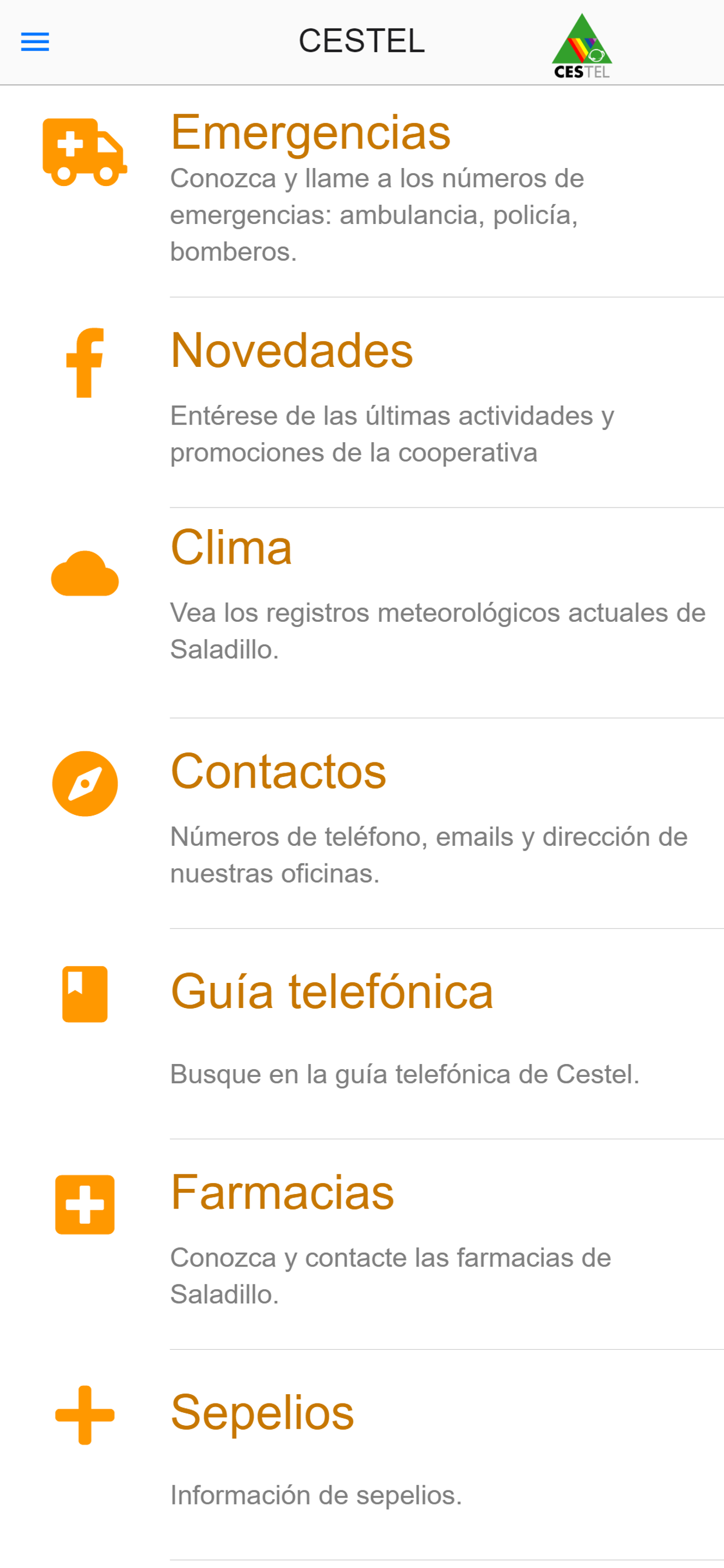Click the Facebook icon beside Novedades
Image resolution: width=724 pixels, height=1568 pixels.
85,362
